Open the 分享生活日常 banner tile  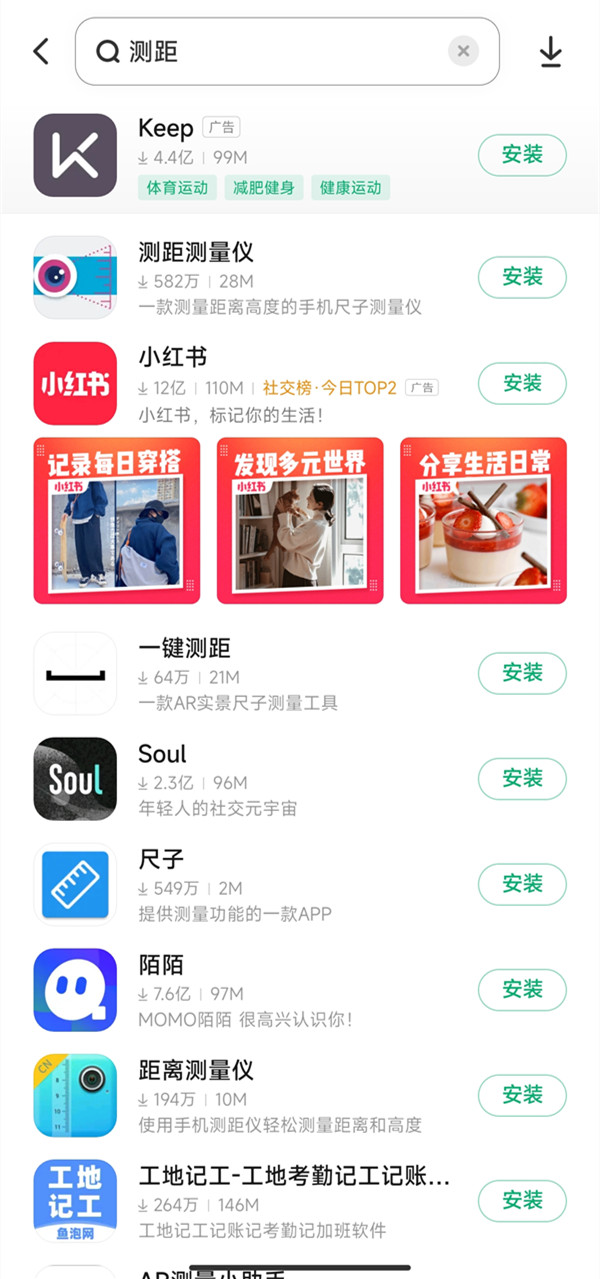click(x=483, y=521)
